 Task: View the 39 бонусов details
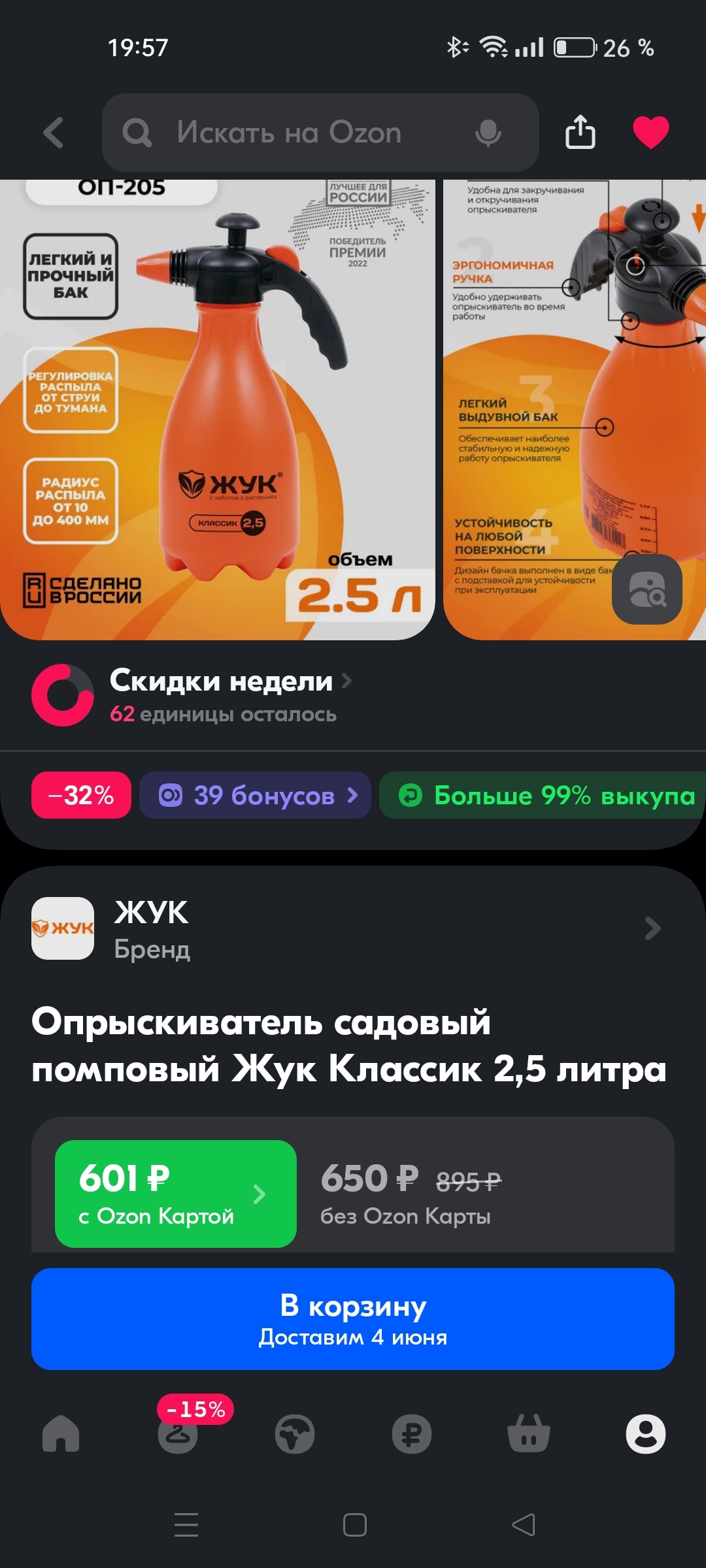pyautogui.click(x=255, y=795)
